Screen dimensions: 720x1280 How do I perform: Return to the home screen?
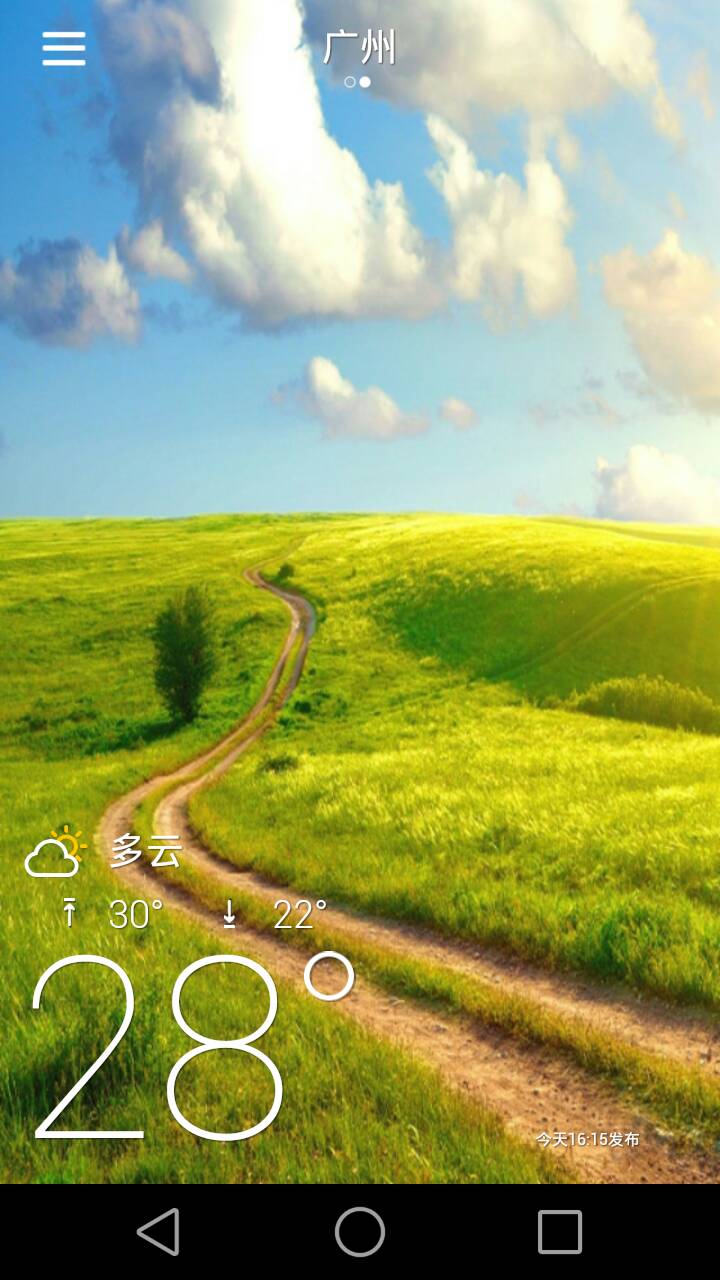(360, 1231)
